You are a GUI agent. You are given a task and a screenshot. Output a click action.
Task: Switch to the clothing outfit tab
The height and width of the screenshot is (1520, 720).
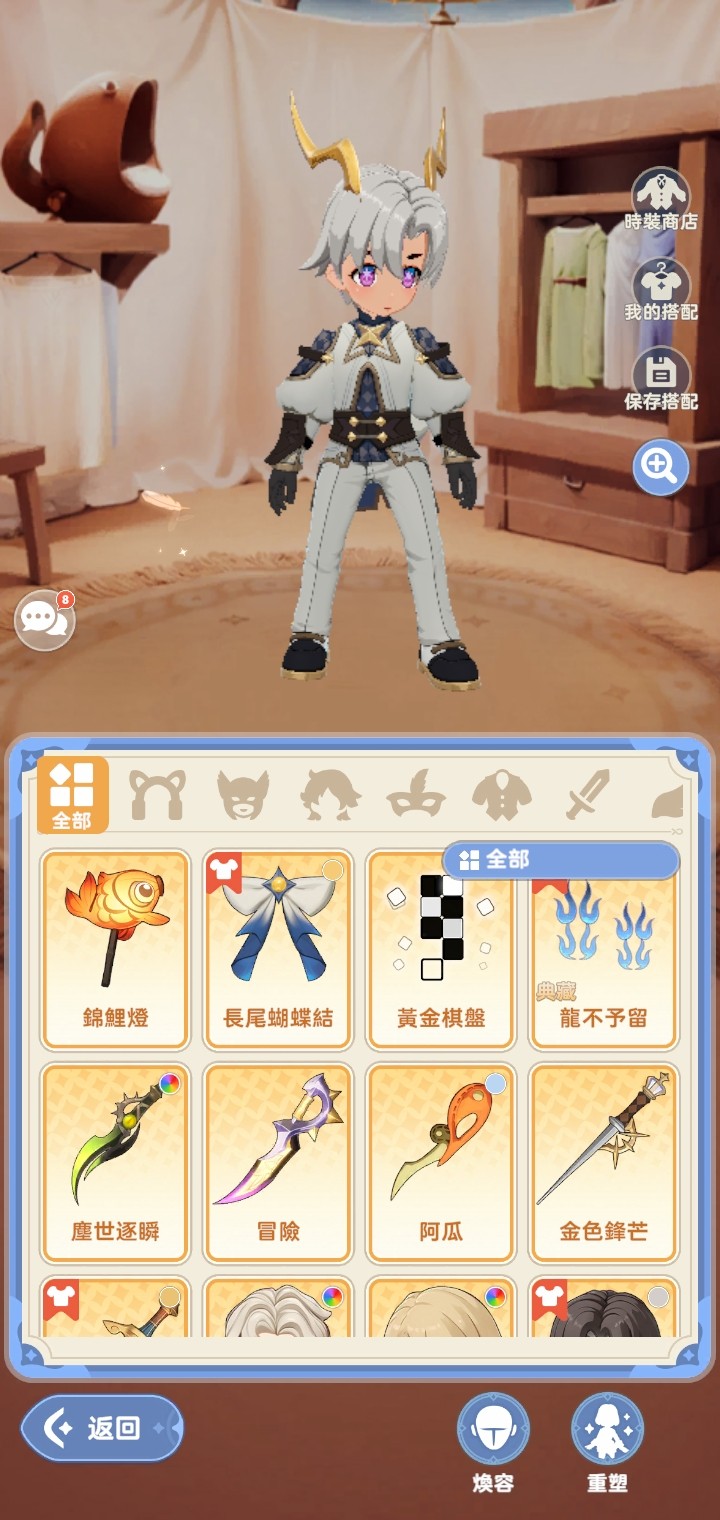(x=502, y=795)
